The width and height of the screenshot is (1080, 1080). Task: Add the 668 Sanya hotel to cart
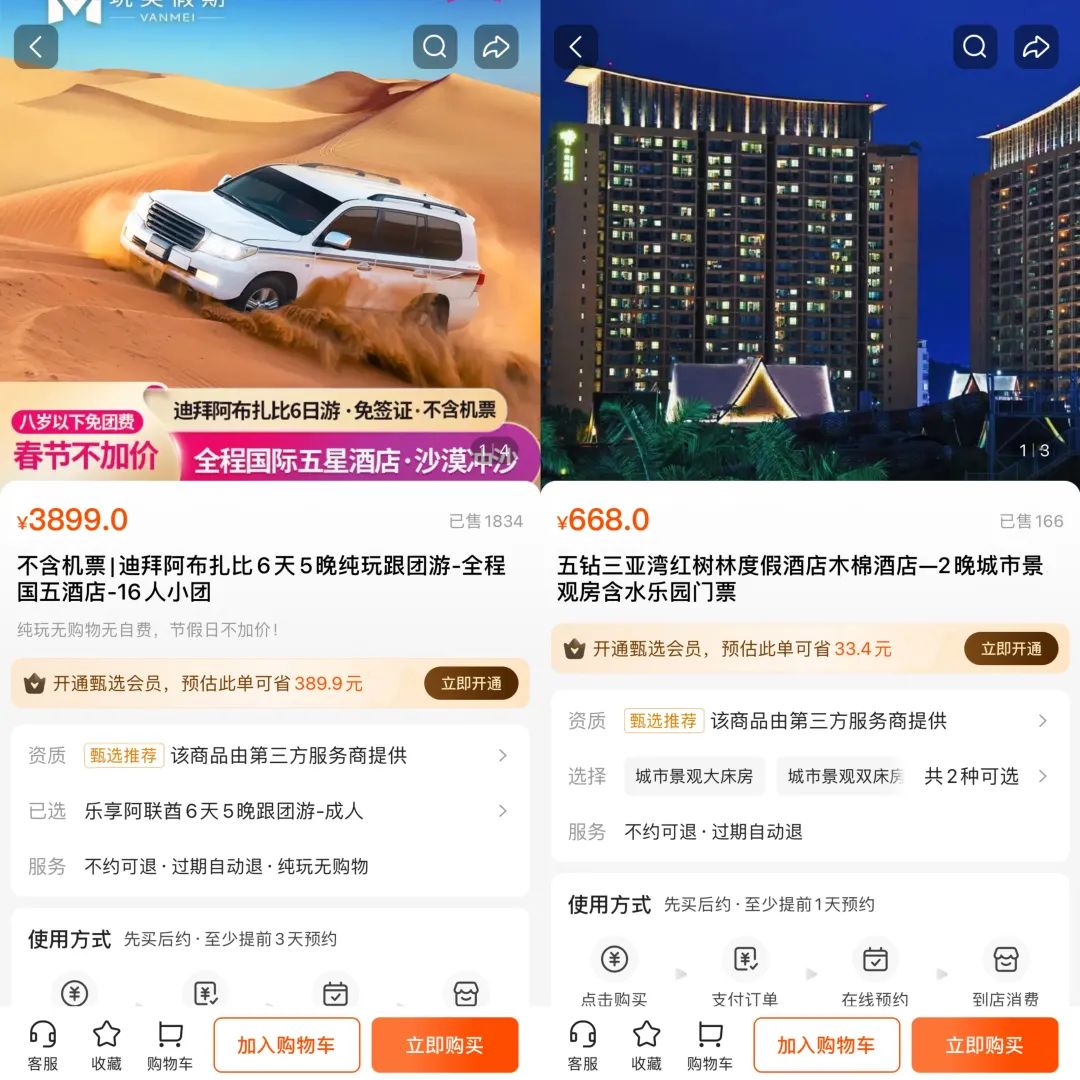click(826, 1045)
